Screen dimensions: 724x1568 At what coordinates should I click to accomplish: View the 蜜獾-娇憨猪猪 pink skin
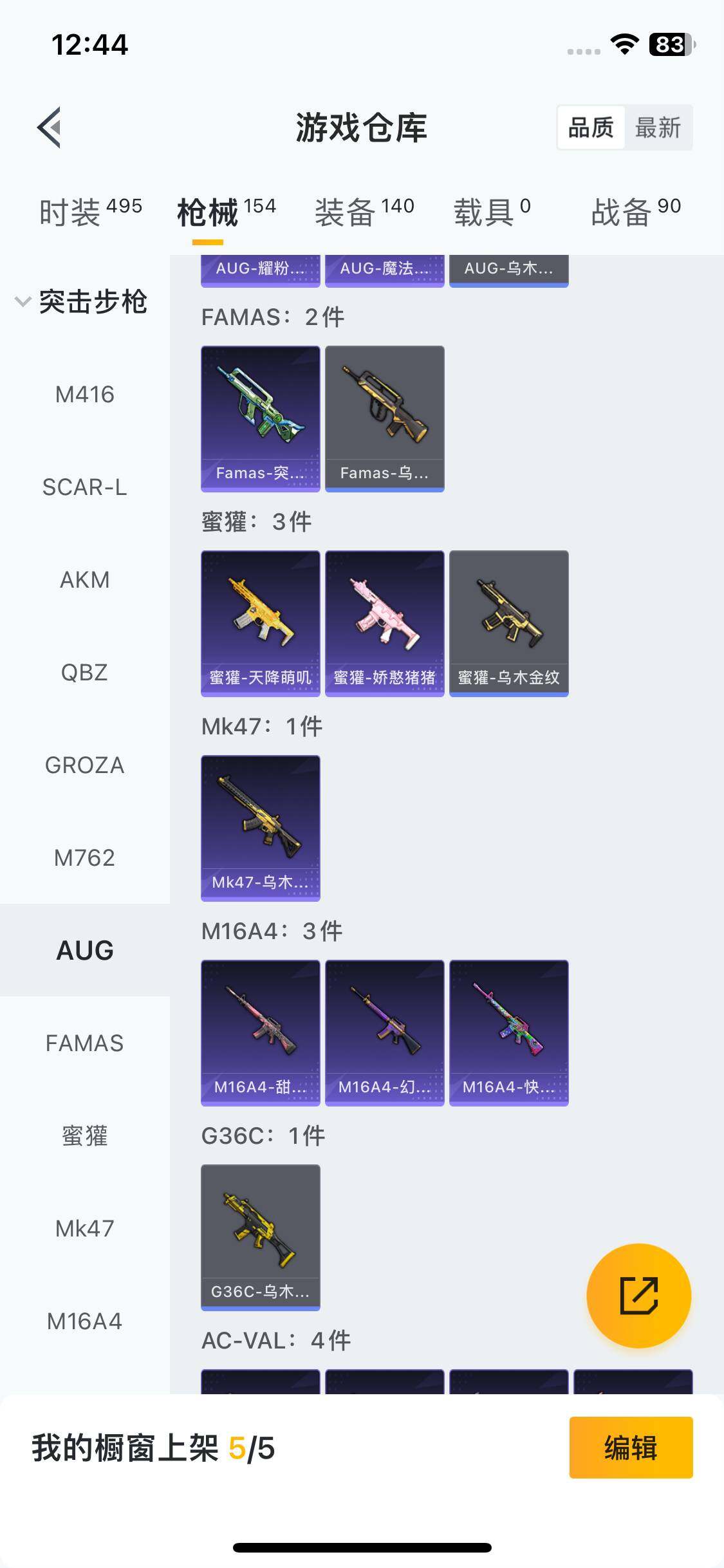tap(384, 623)
